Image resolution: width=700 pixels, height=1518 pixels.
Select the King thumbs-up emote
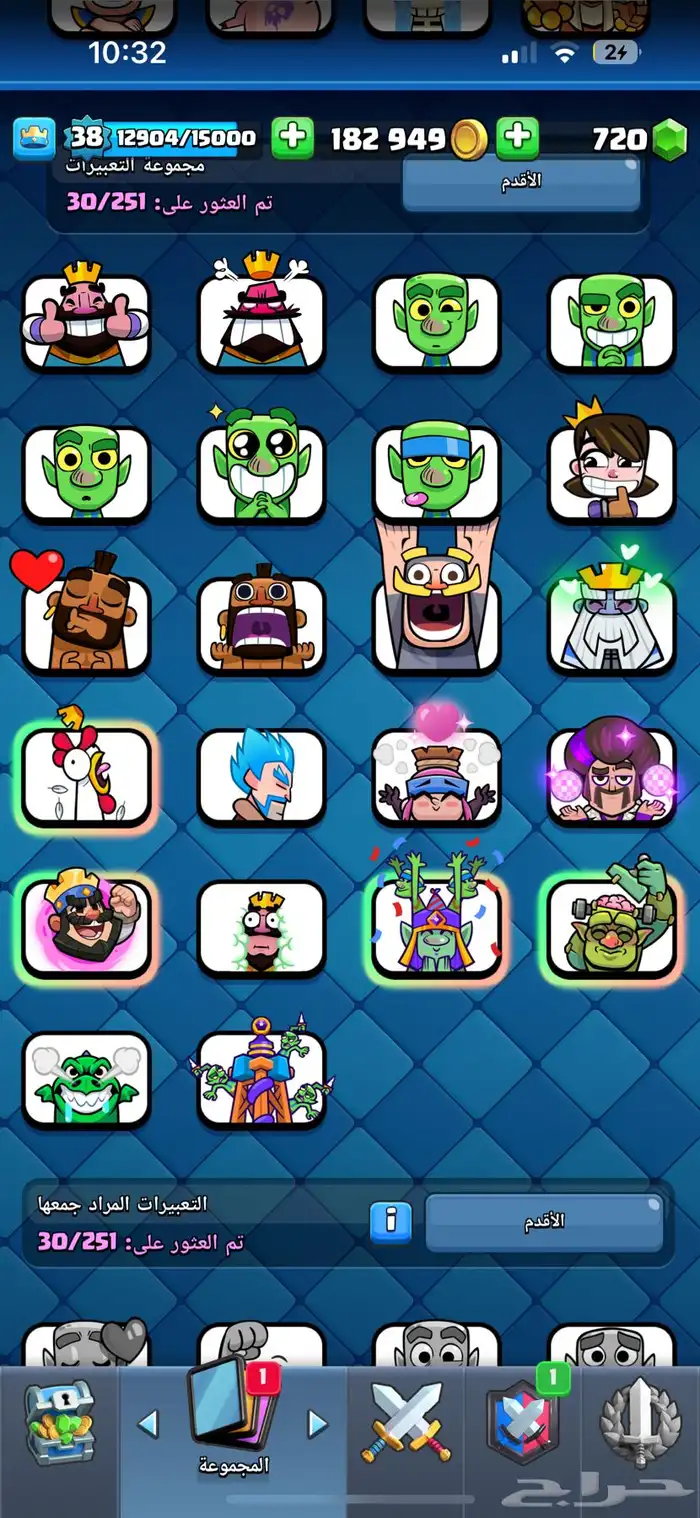pos(86,320)
